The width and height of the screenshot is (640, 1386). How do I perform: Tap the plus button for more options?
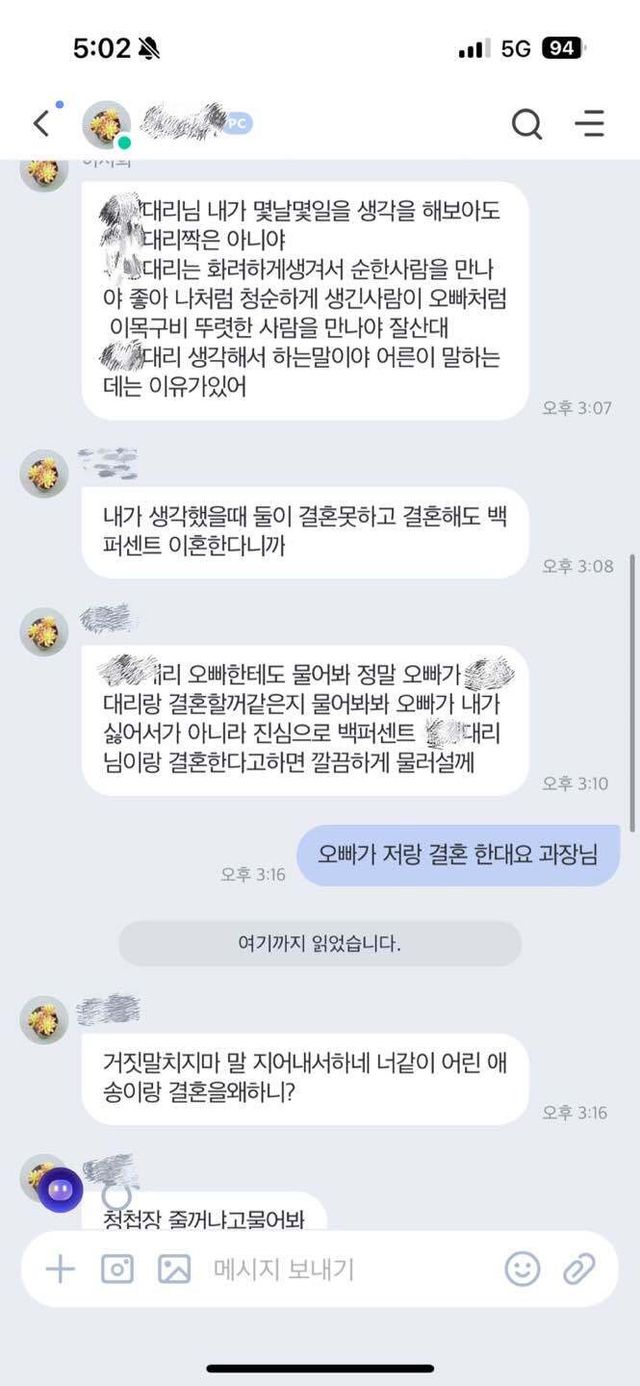(60, 1269)
